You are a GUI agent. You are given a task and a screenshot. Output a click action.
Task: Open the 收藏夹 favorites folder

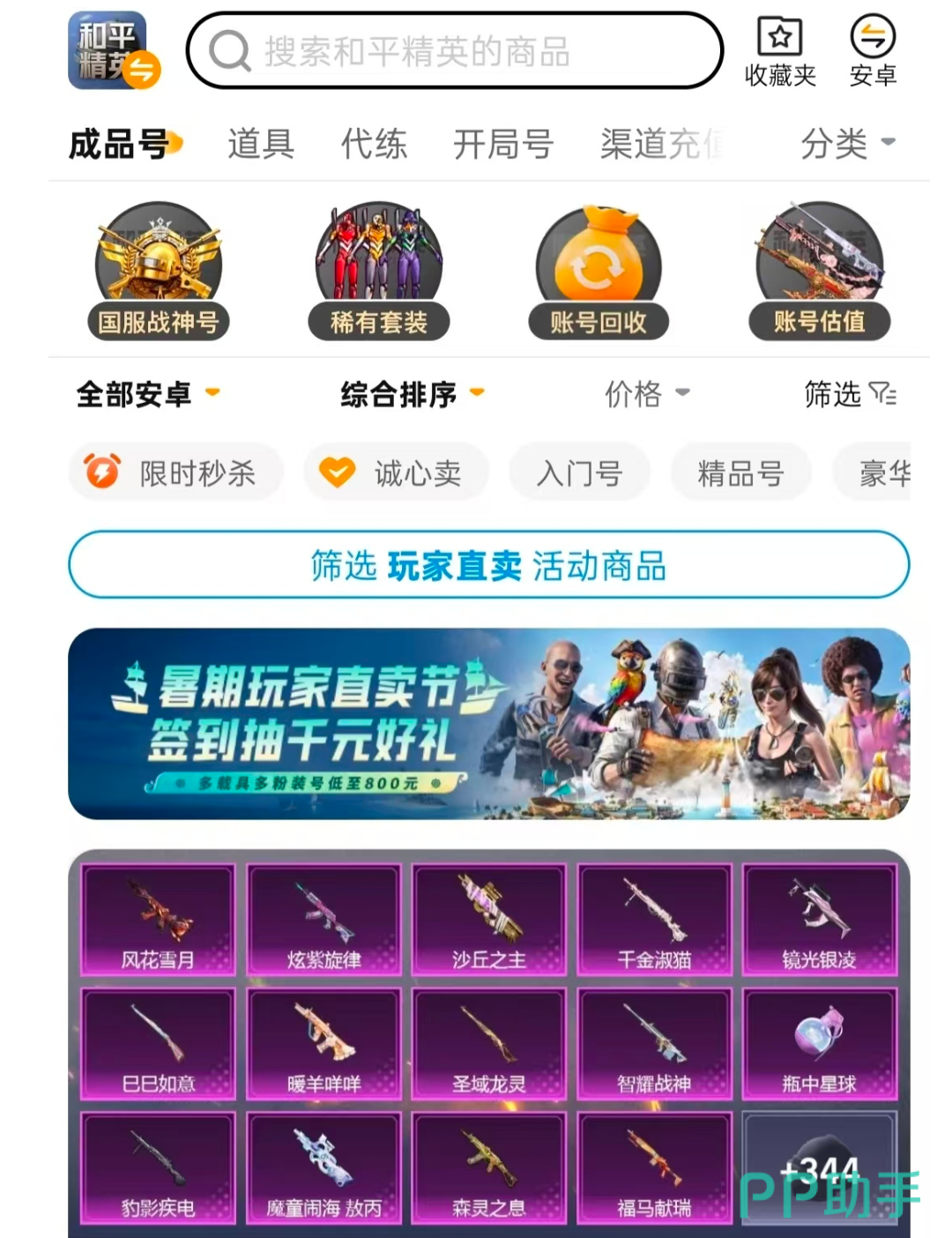(x=780, y=51)
